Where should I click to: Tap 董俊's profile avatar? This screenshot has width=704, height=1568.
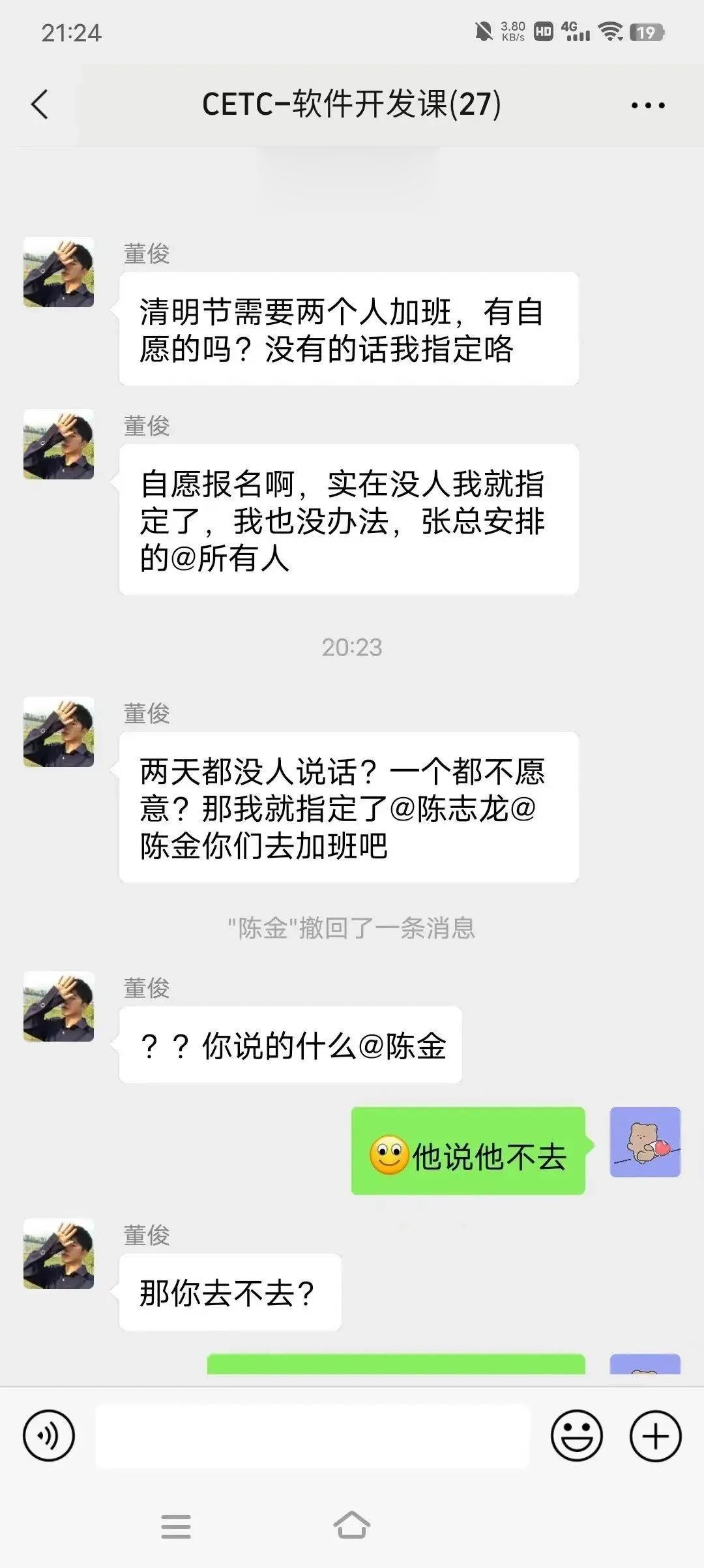click(x=57, y=272)
